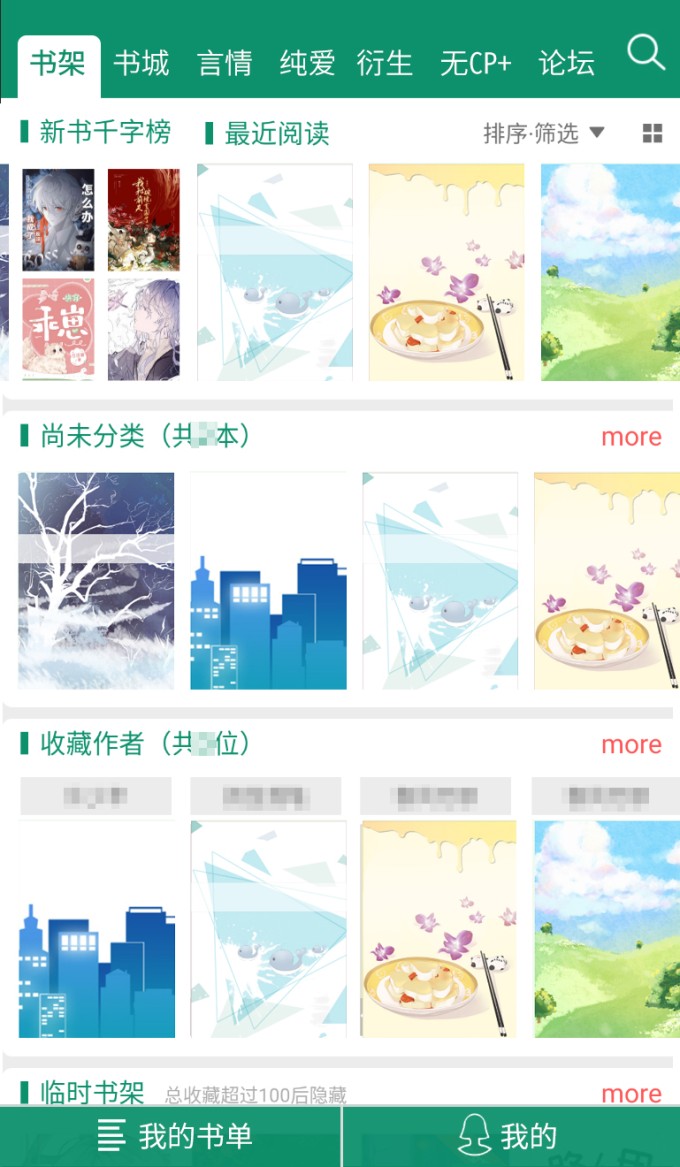Open the 论坛 tab
The width and height of the screenshot is (680, 1167).
pyautogui.click(x=567, y=63)
